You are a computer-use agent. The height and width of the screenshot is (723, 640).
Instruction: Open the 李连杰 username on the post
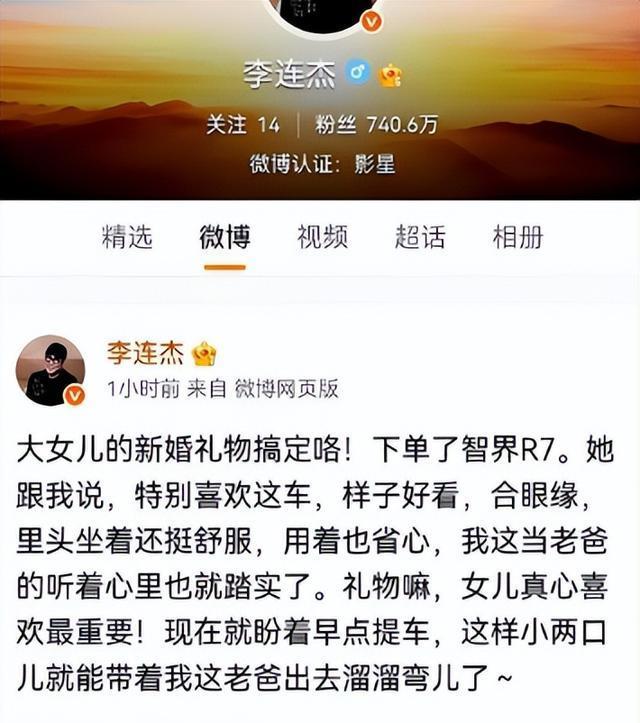[x=145, y=352]
